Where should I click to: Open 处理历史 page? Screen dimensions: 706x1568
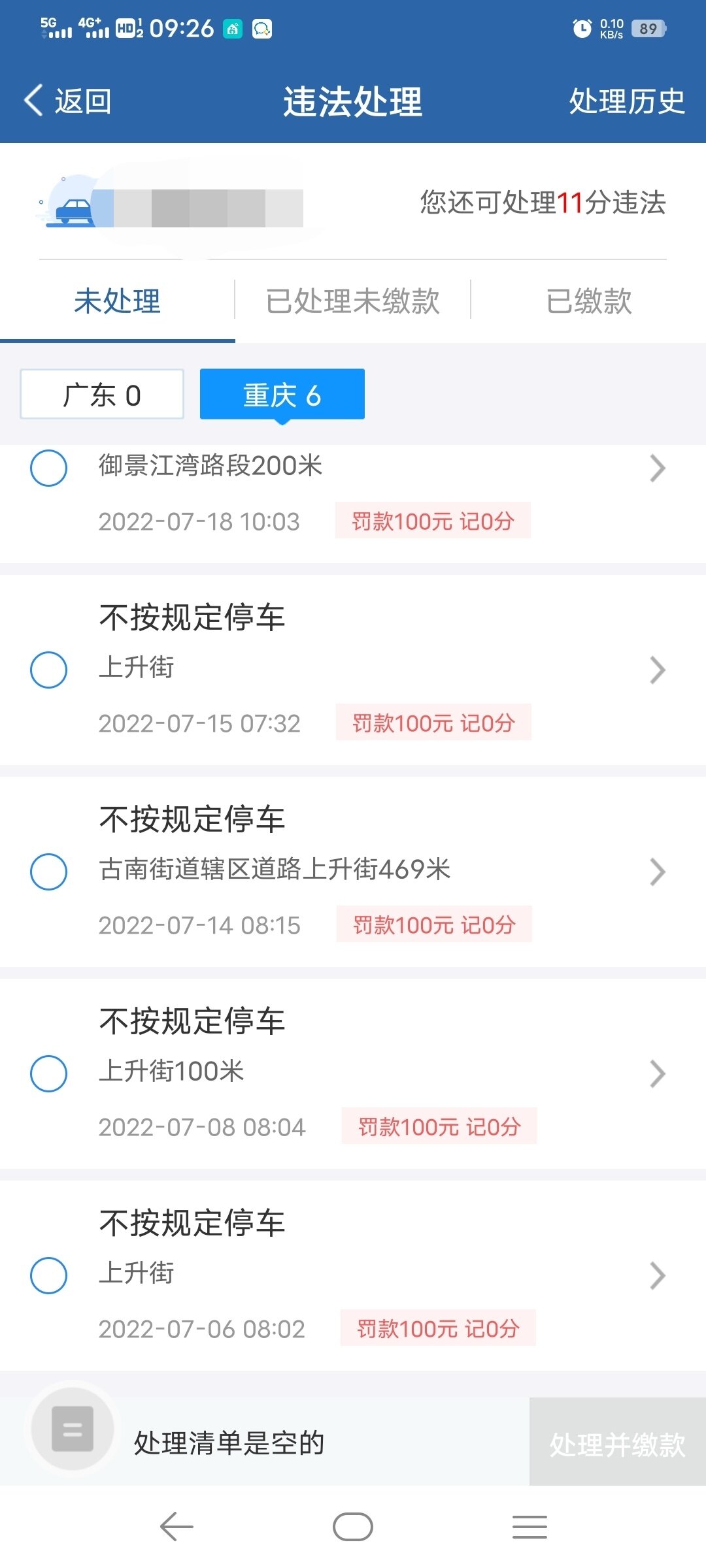626,101
